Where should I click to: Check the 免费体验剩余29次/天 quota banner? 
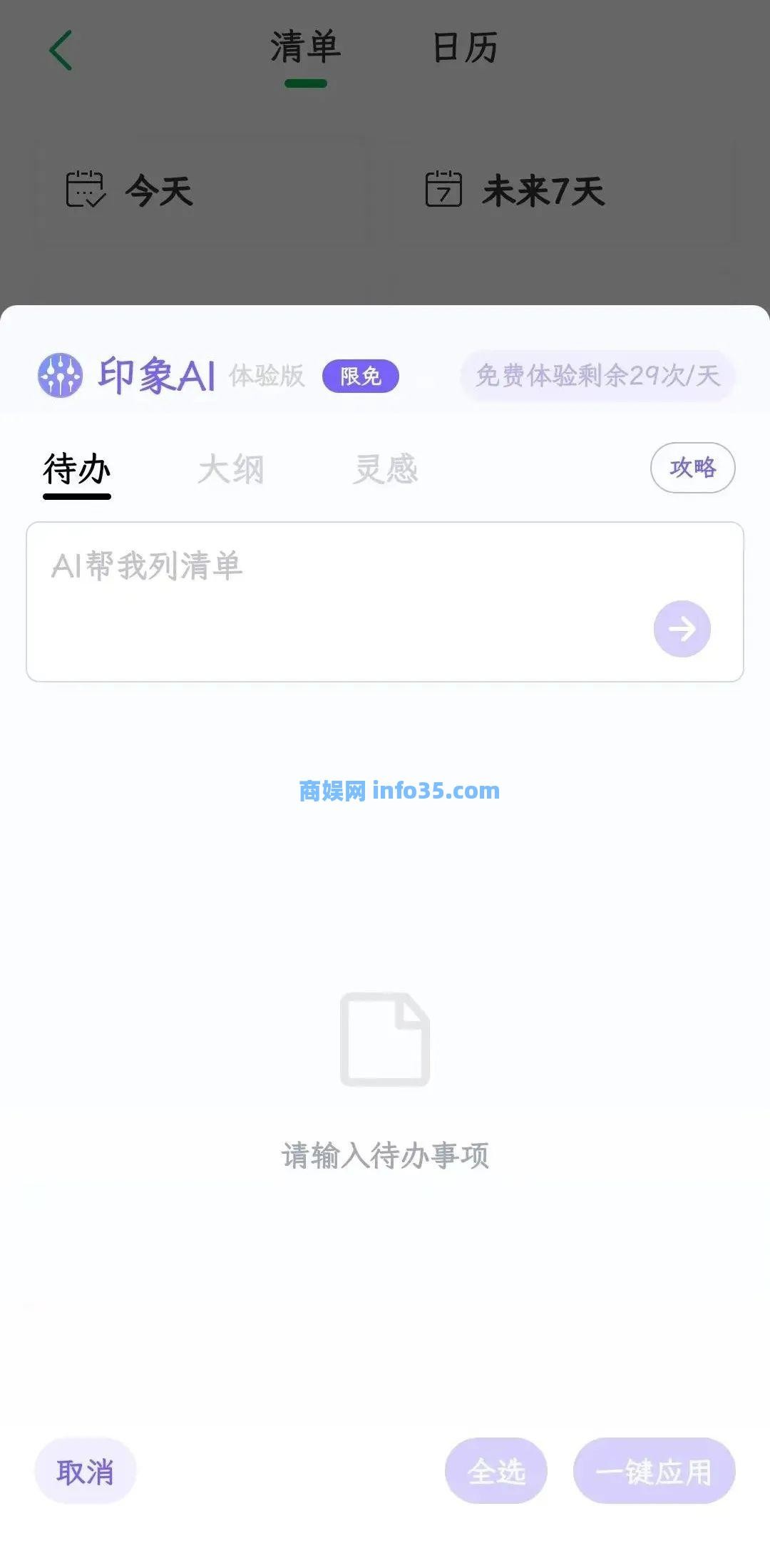coord(599,376)
